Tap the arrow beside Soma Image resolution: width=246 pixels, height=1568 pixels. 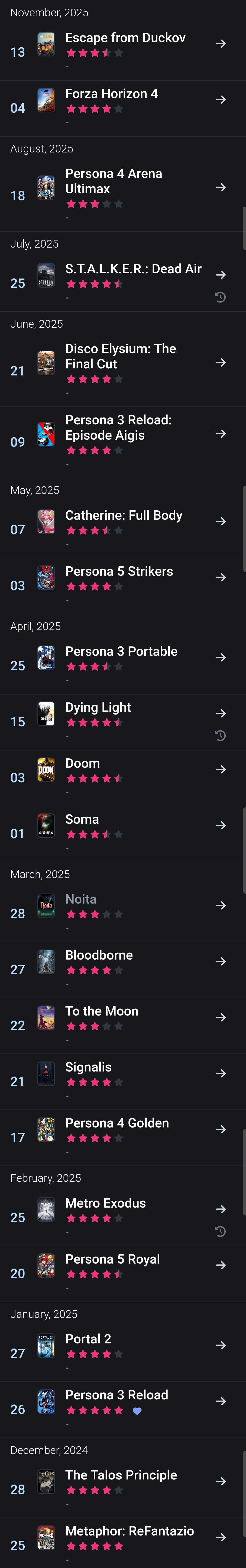(221, 825)
